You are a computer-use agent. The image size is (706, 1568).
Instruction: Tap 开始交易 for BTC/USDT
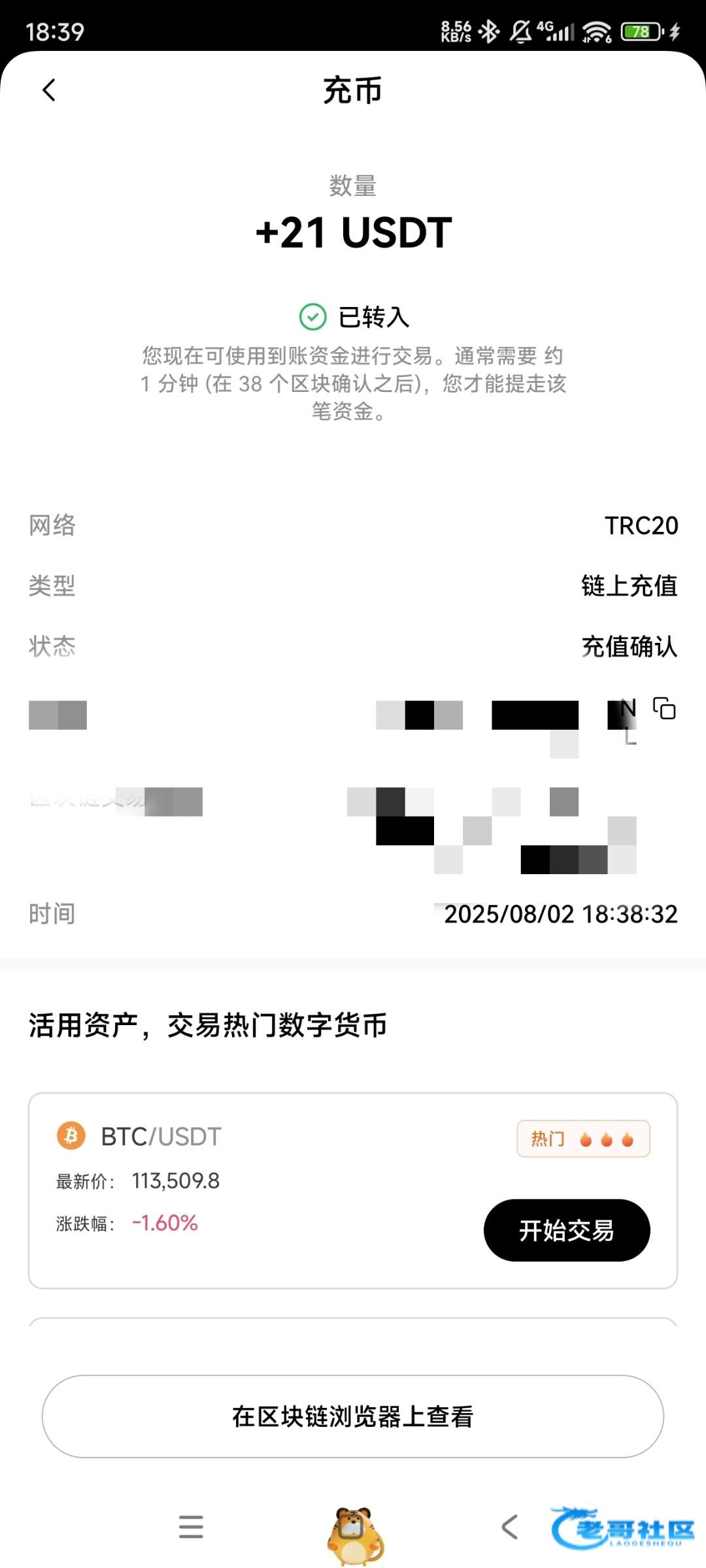click(567, 1230)
